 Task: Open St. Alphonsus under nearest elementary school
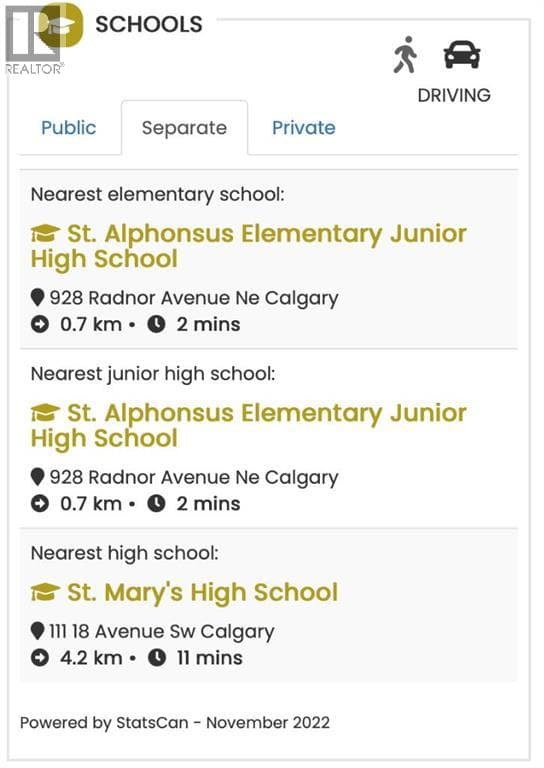[x=248, y=246]
